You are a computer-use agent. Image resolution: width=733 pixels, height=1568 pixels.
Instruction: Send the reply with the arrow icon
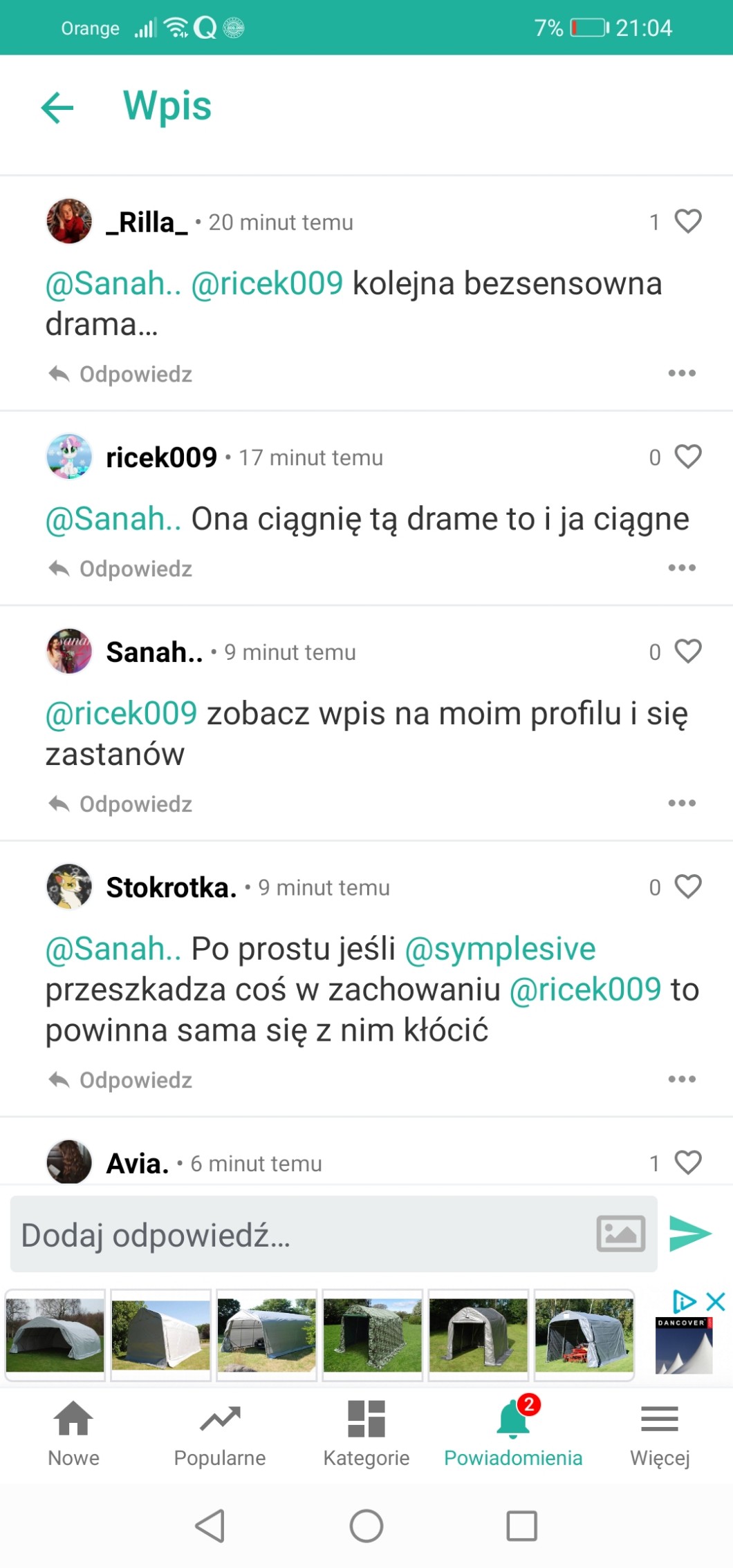pos(689,1234)
